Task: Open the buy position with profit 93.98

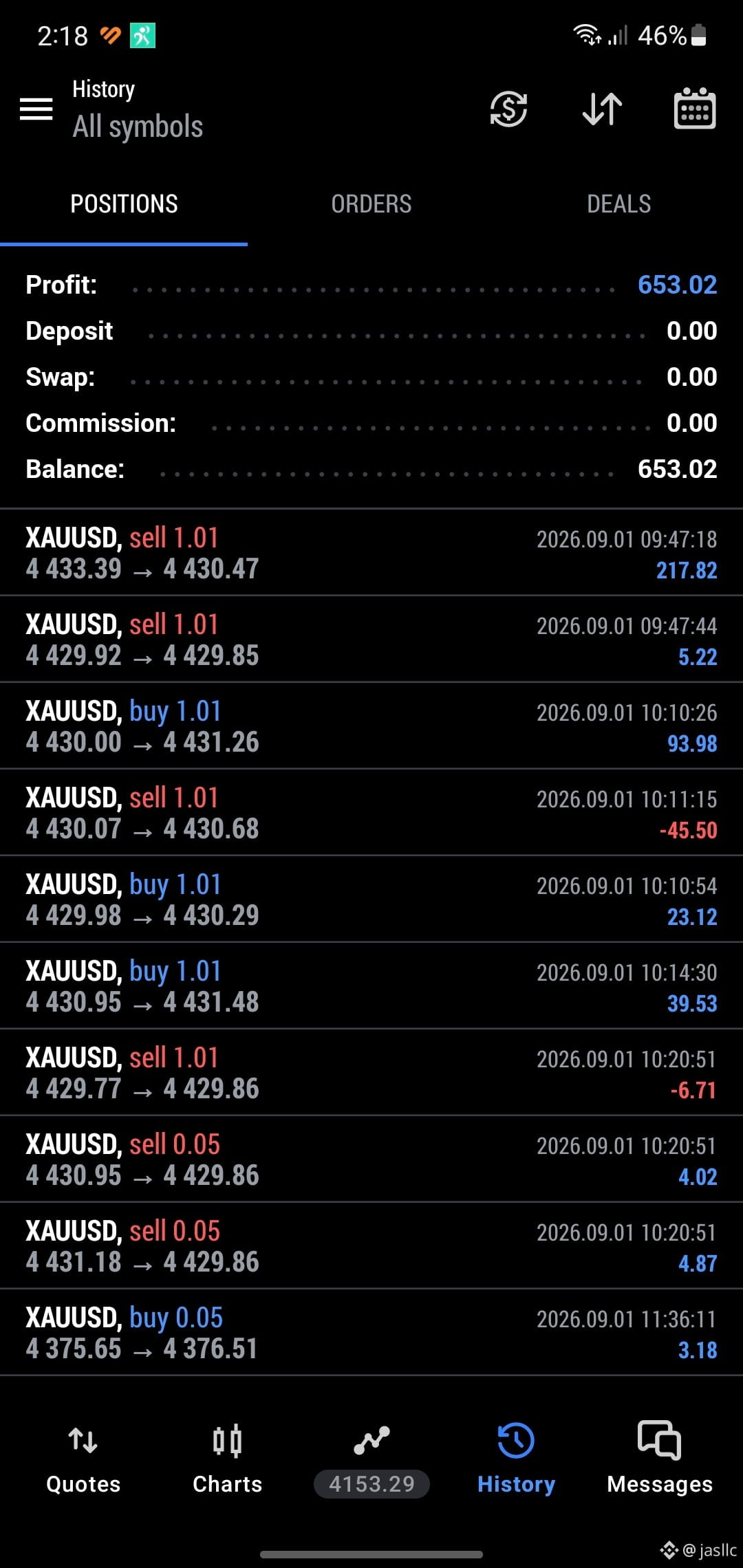Action: click(371, 726)
